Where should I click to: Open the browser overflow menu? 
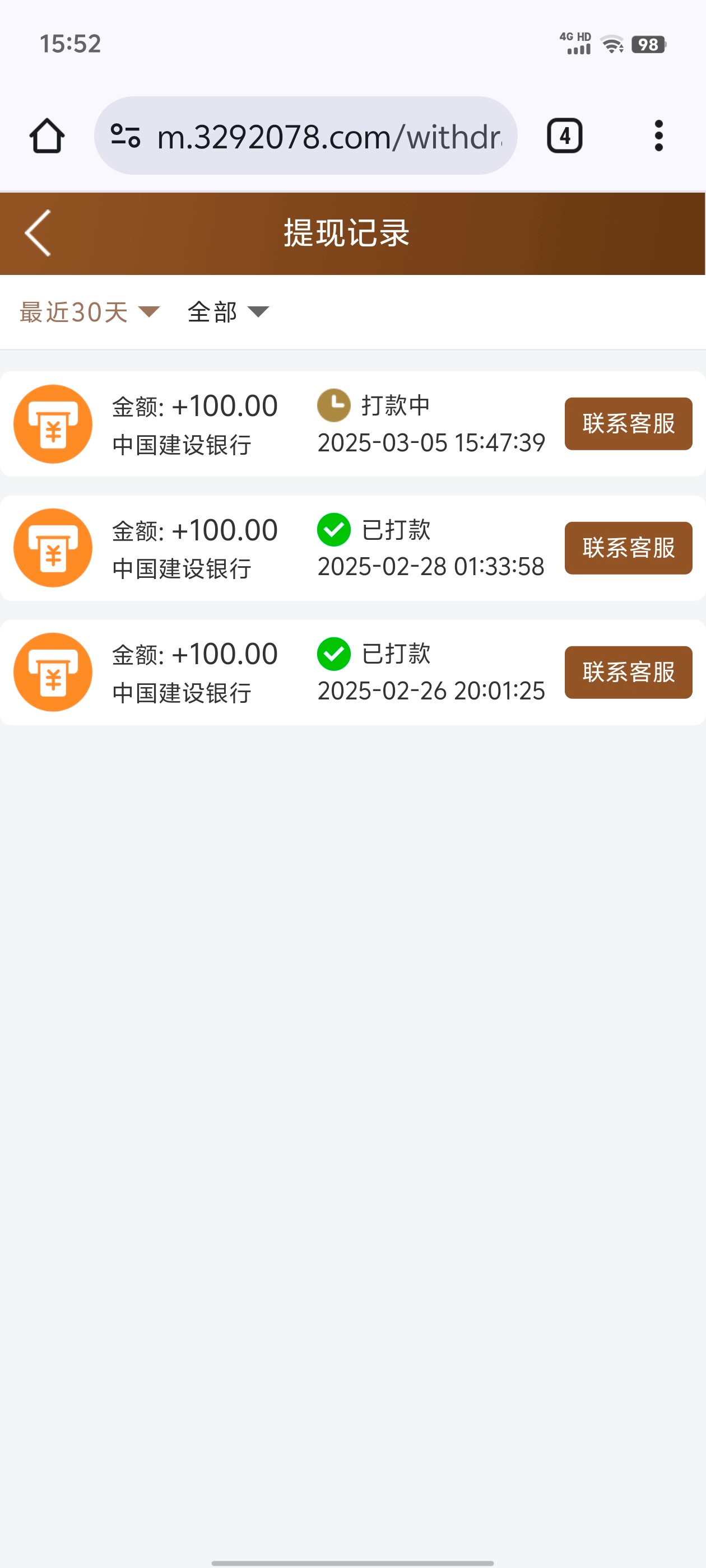(x=658, y=136)
